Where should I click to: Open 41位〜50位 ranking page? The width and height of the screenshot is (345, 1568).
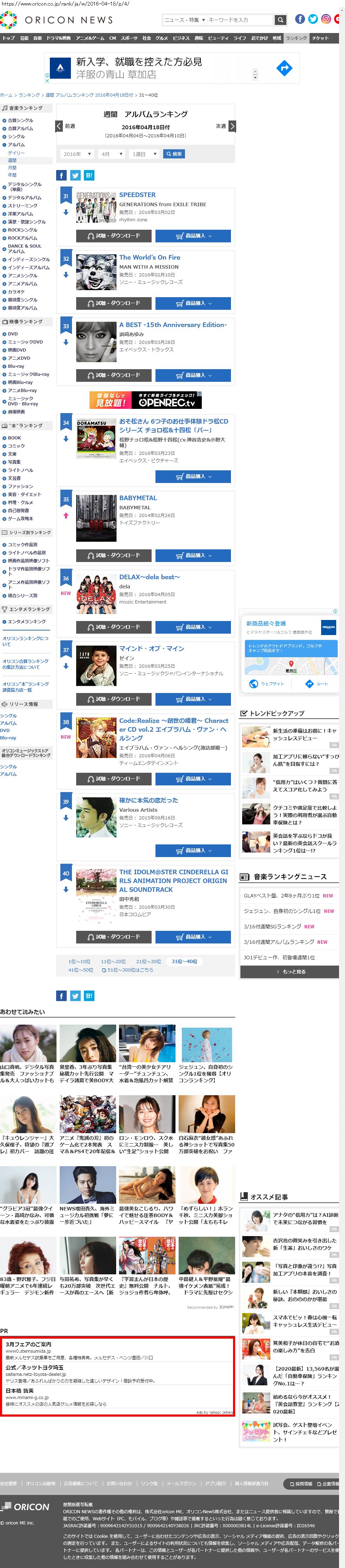click(80, 970)
